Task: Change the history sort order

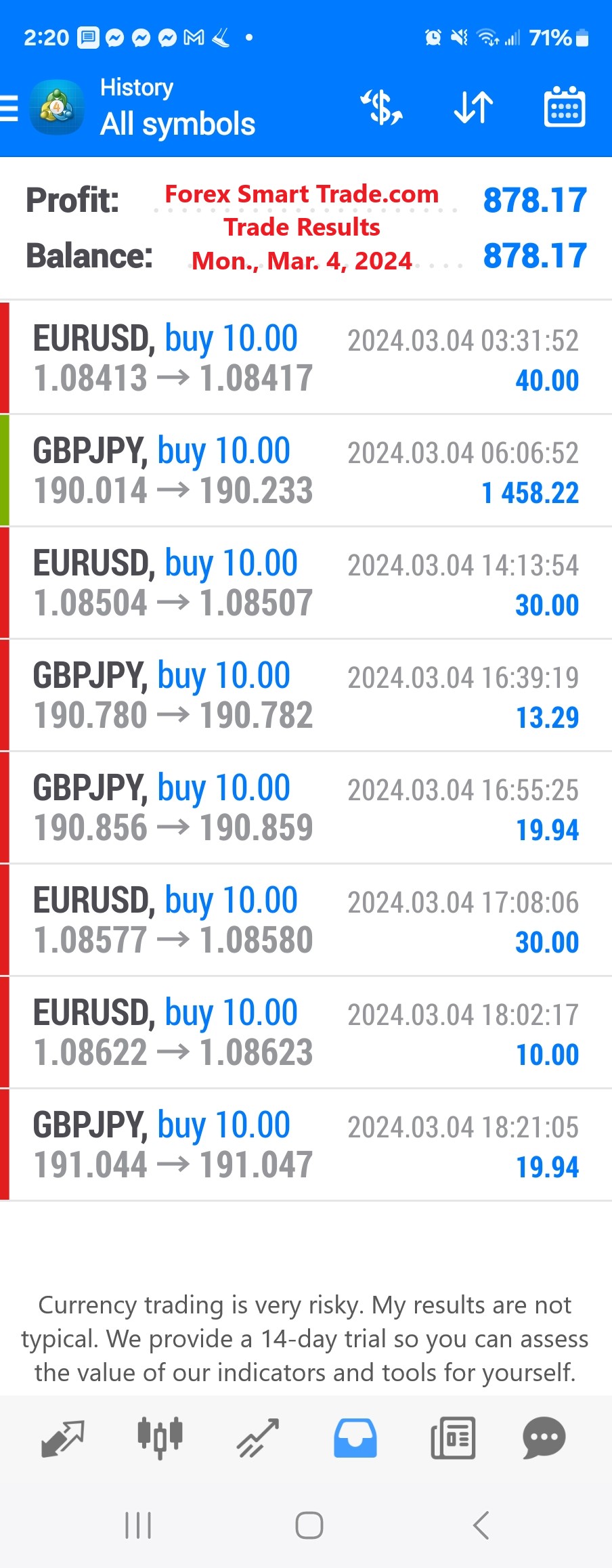Action: coord(473,108)
